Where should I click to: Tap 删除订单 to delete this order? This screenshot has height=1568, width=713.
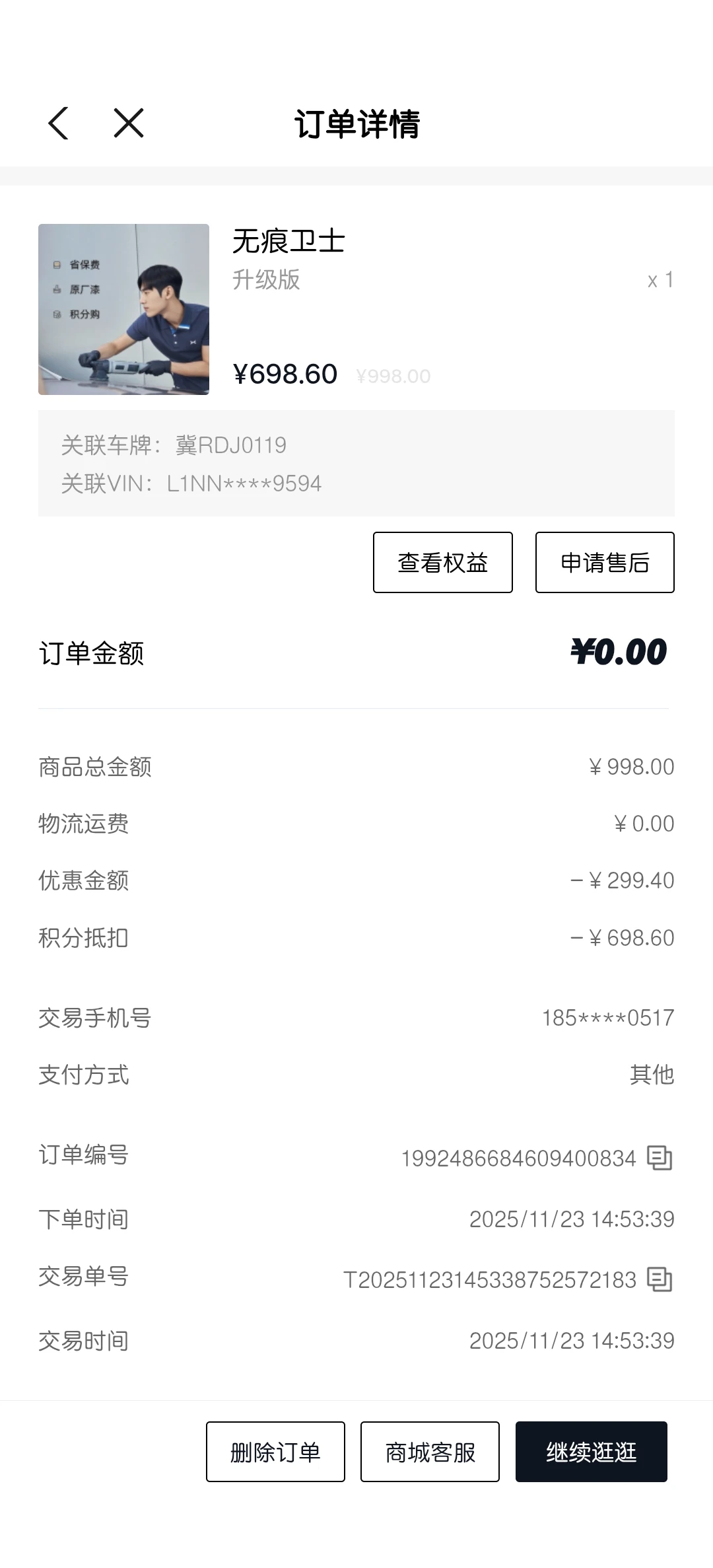(275, 1452)
